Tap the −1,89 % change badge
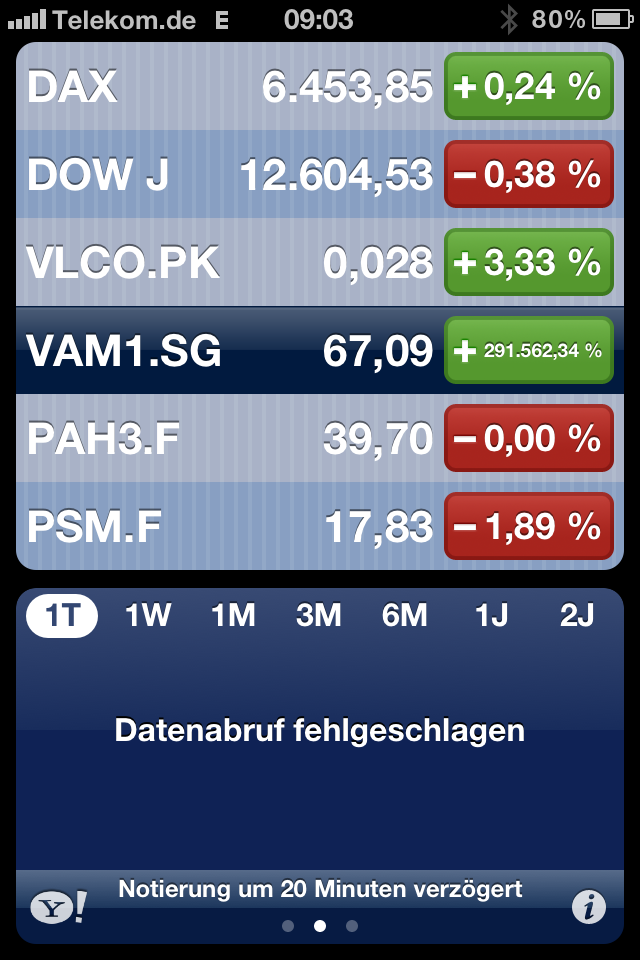The image size is (640, 960). pos(528,526)
